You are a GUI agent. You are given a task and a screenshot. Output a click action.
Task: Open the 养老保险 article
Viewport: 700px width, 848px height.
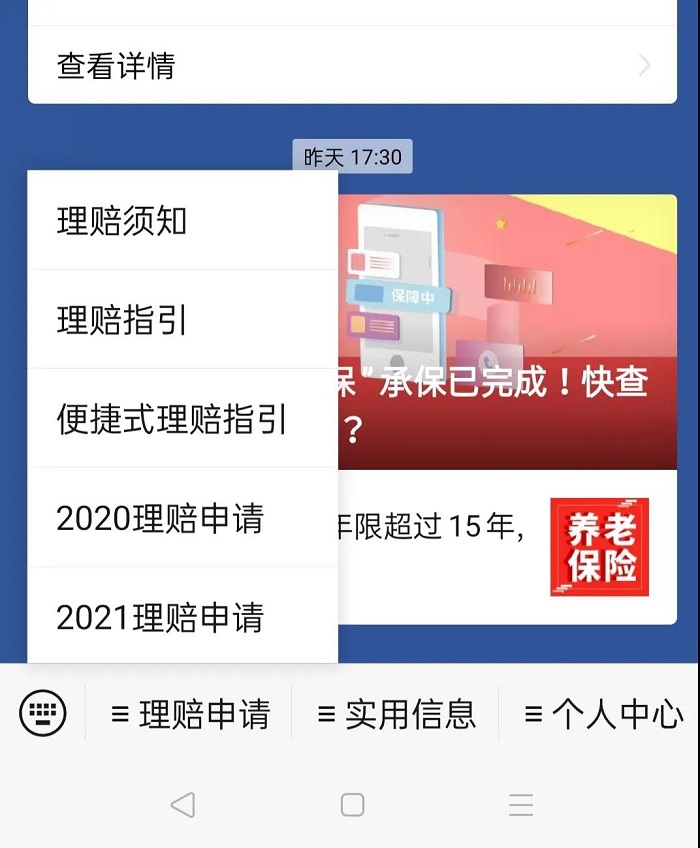(x=598, y=547)
